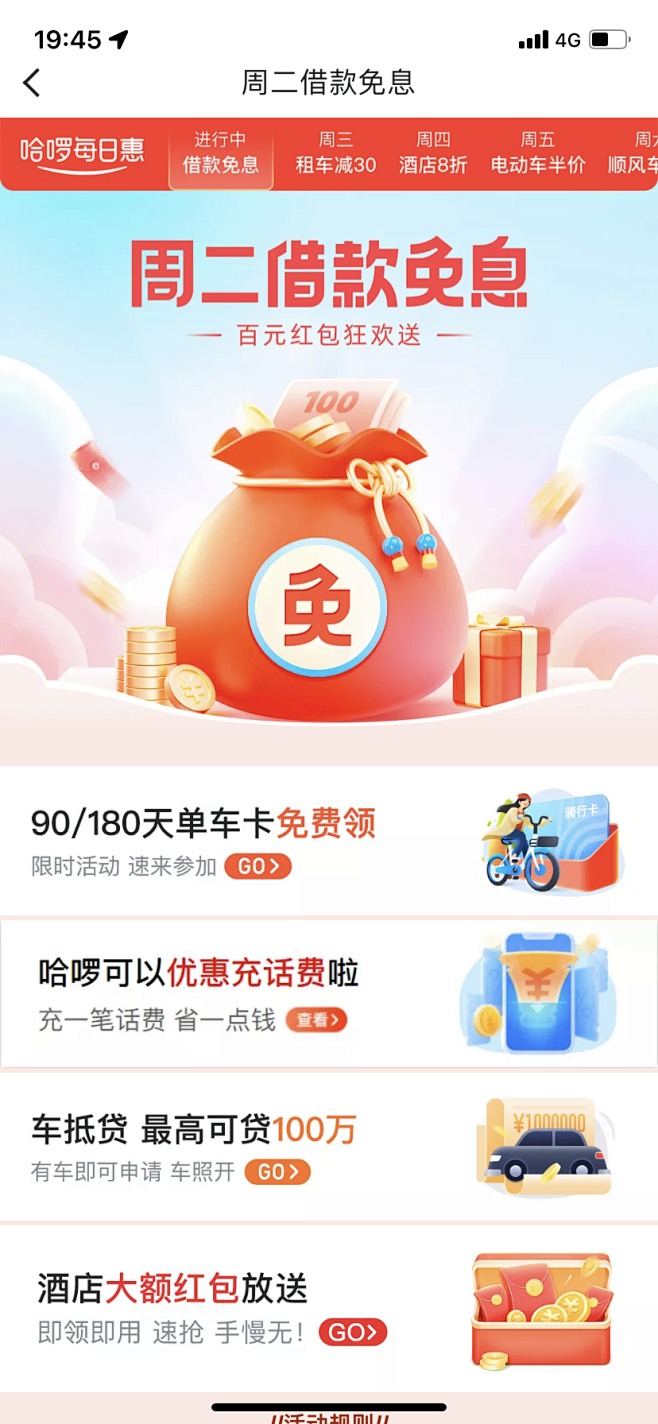Switch to 周五 电动车半价 tab

537,153
